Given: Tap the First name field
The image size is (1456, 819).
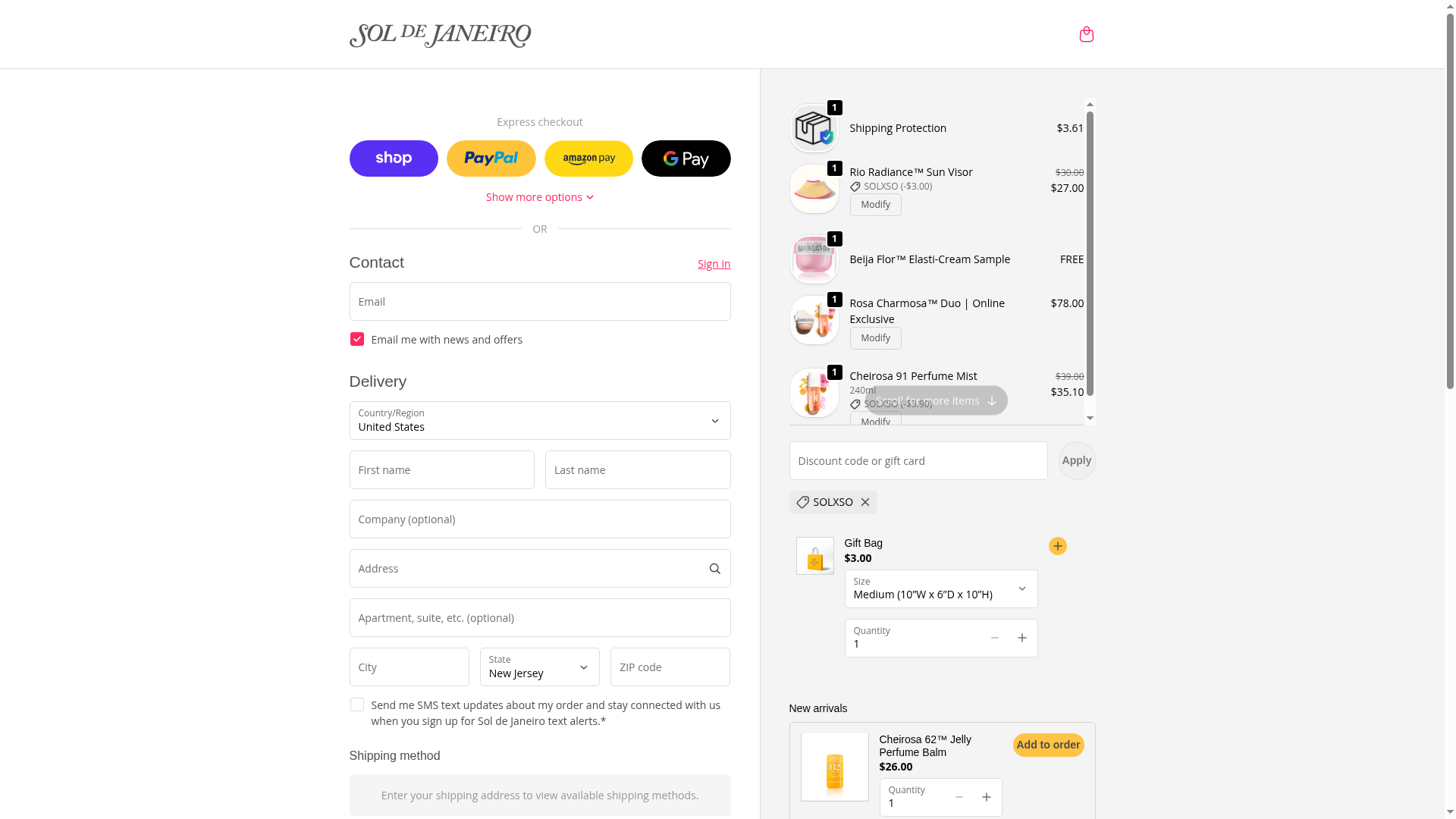Looking at the screenshot, I should pos(441,470).
